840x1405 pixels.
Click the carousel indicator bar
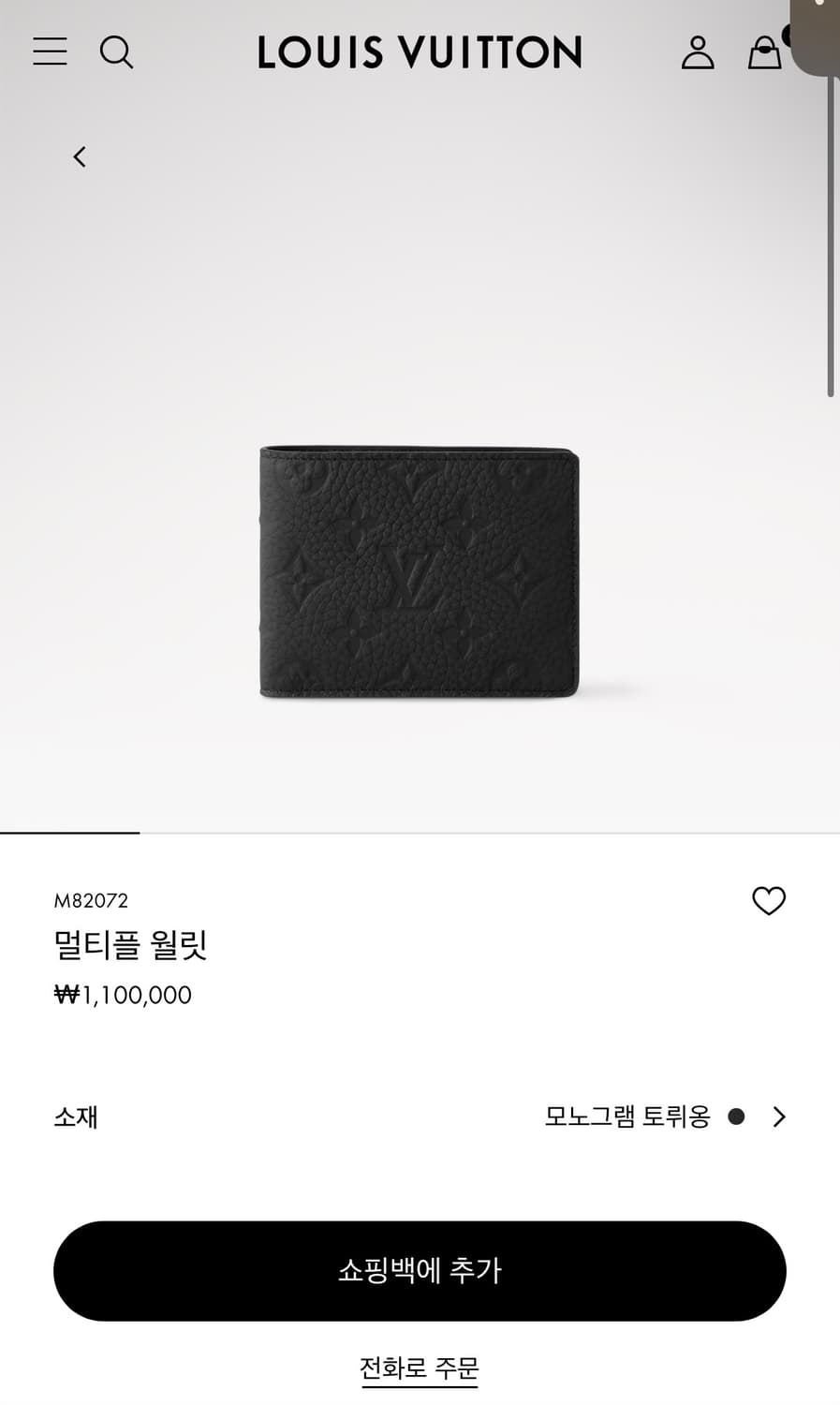coord(69,830)
